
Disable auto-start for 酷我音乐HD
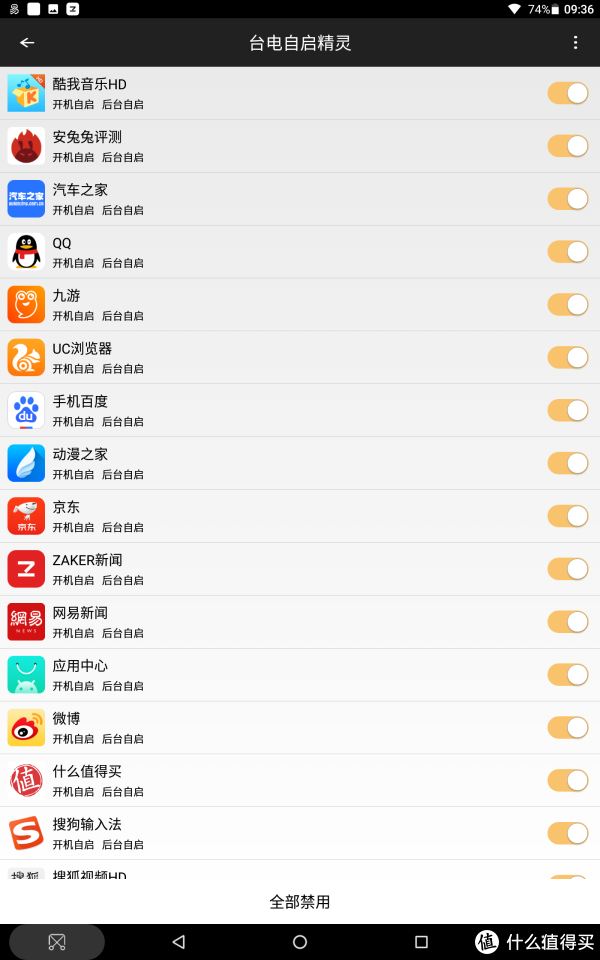pos(568,93)
